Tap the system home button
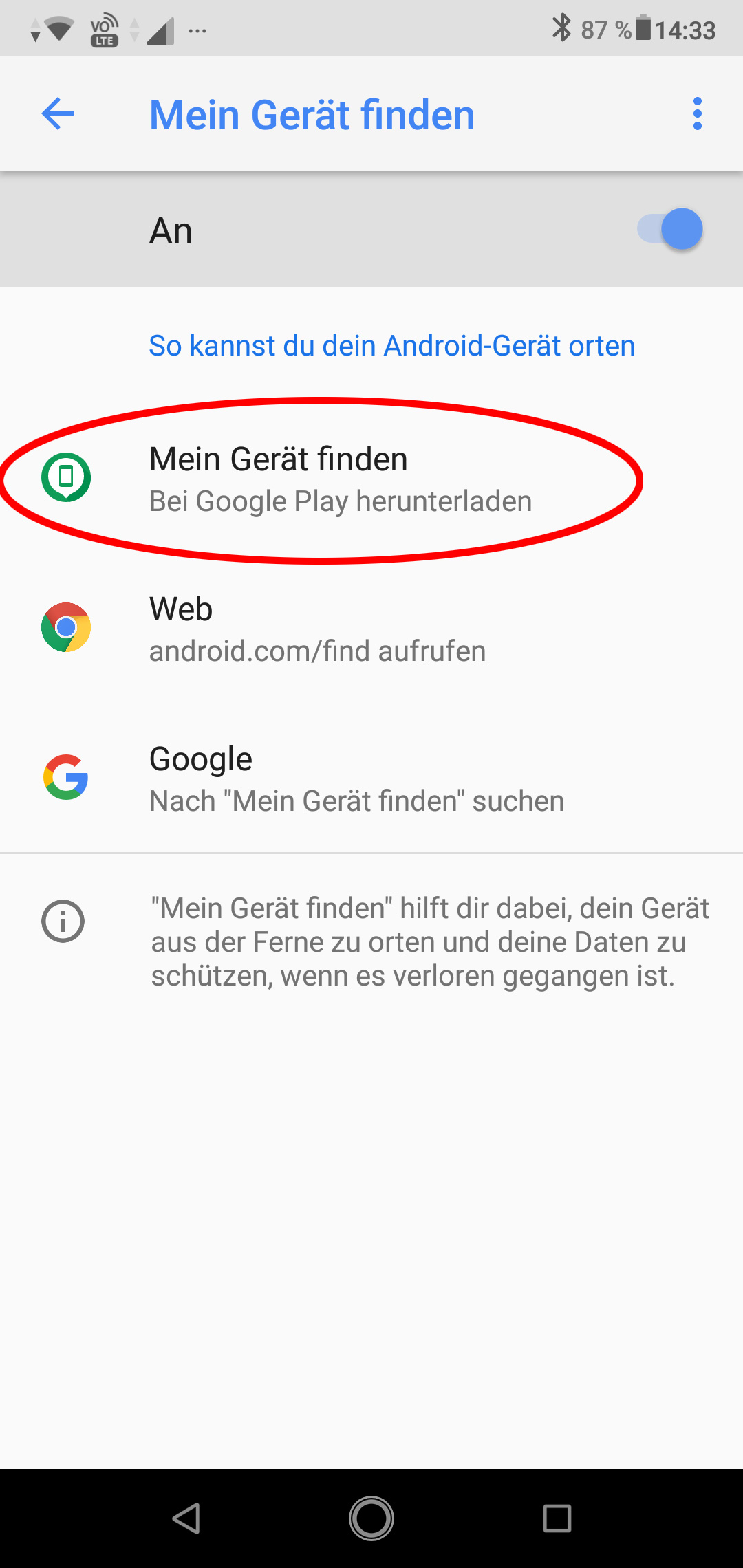 [x=371, y=1518]
